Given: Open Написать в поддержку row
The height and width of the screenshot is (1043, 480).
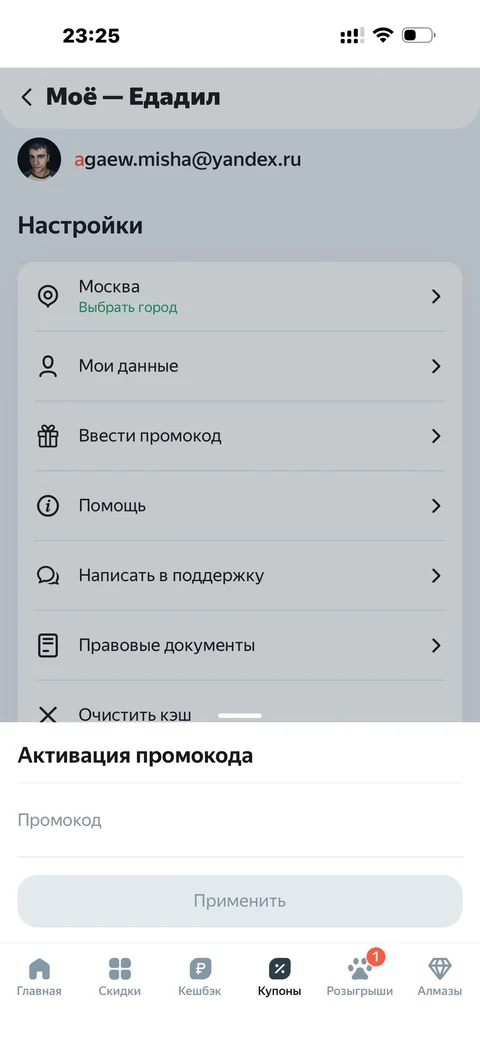Looking at the screenshot, I should click(239, 575).
